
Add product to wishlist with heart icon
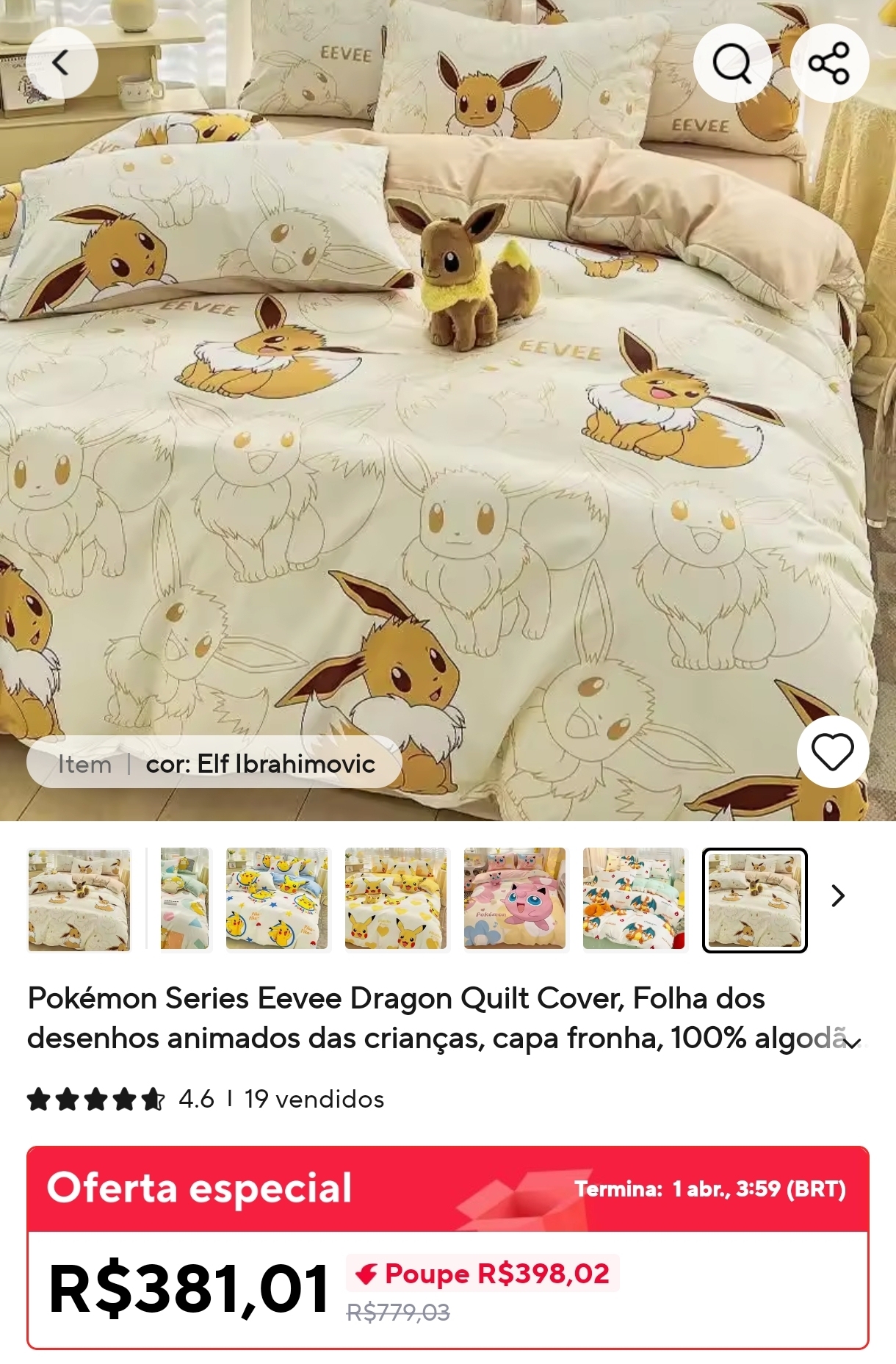(x=832, y=751)
